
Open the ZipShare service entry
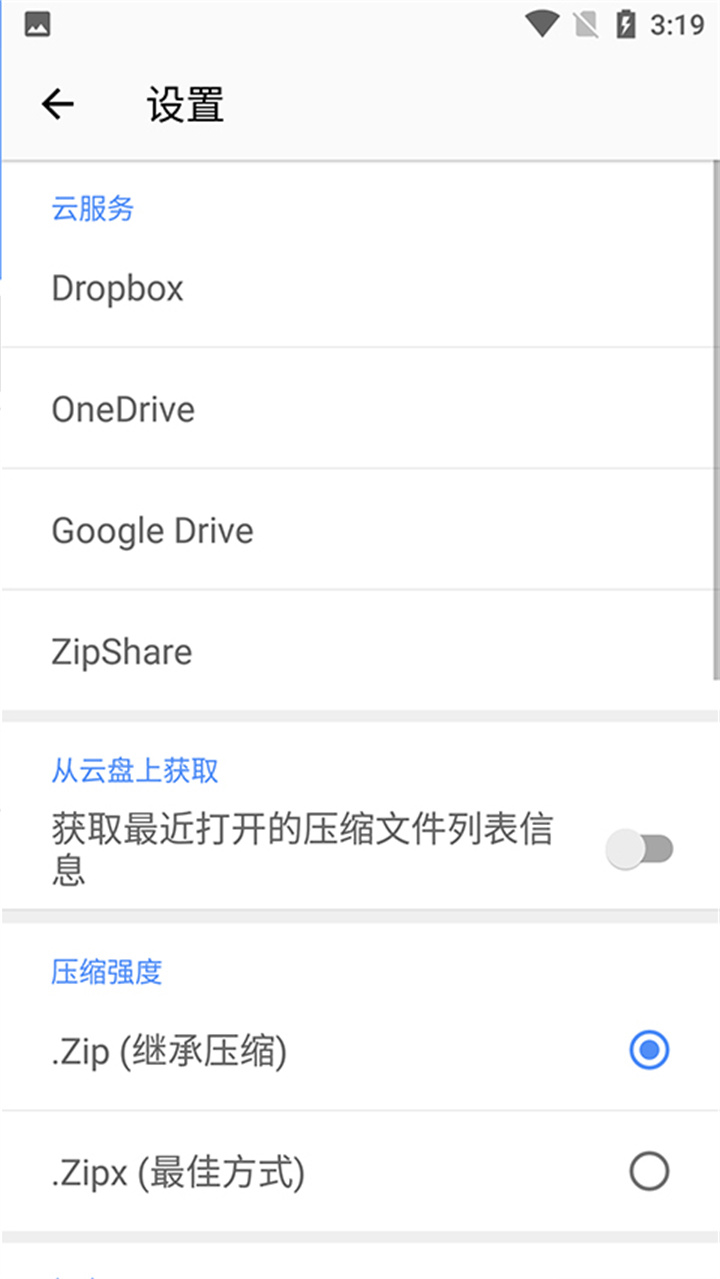121,651
